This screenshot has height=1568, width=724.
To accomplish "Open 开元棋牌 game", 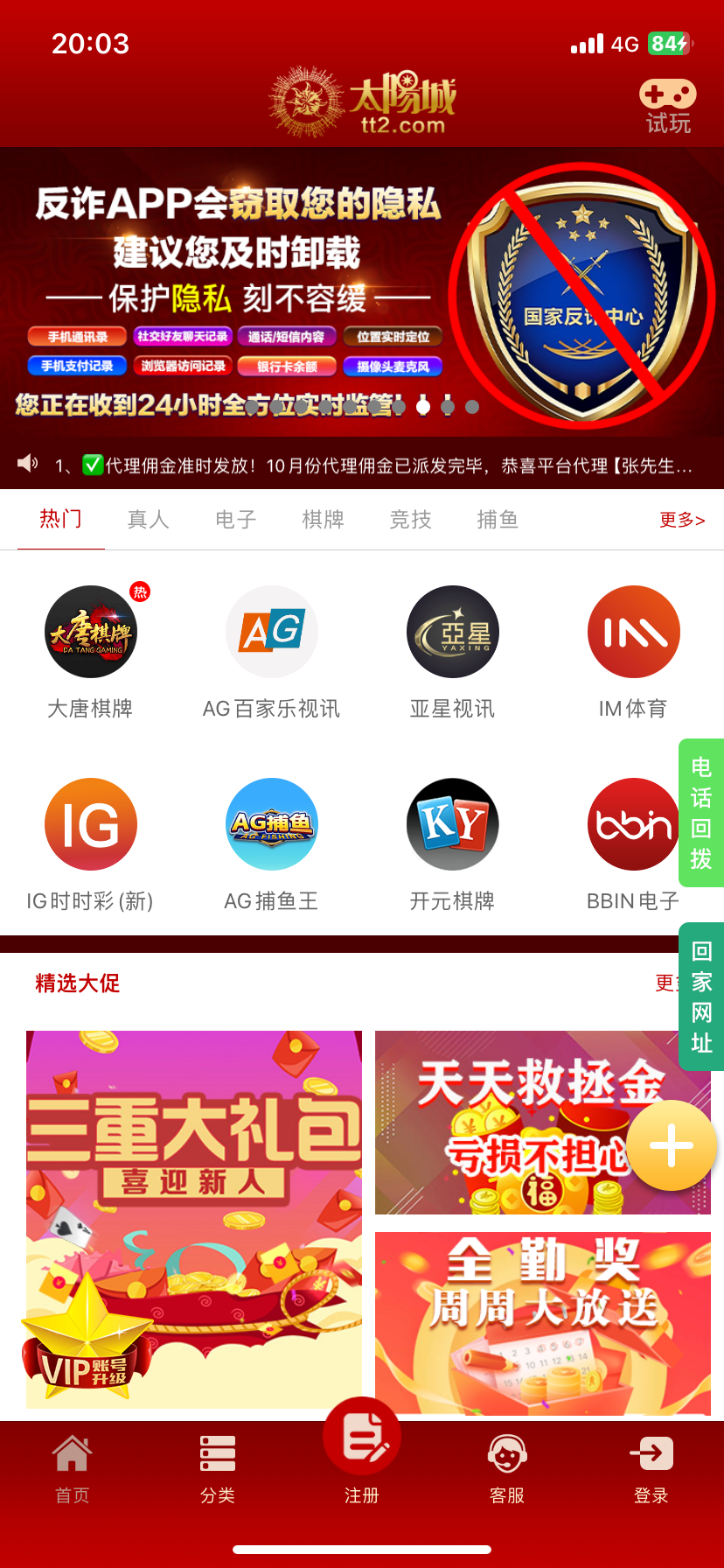I will (453, 824).
